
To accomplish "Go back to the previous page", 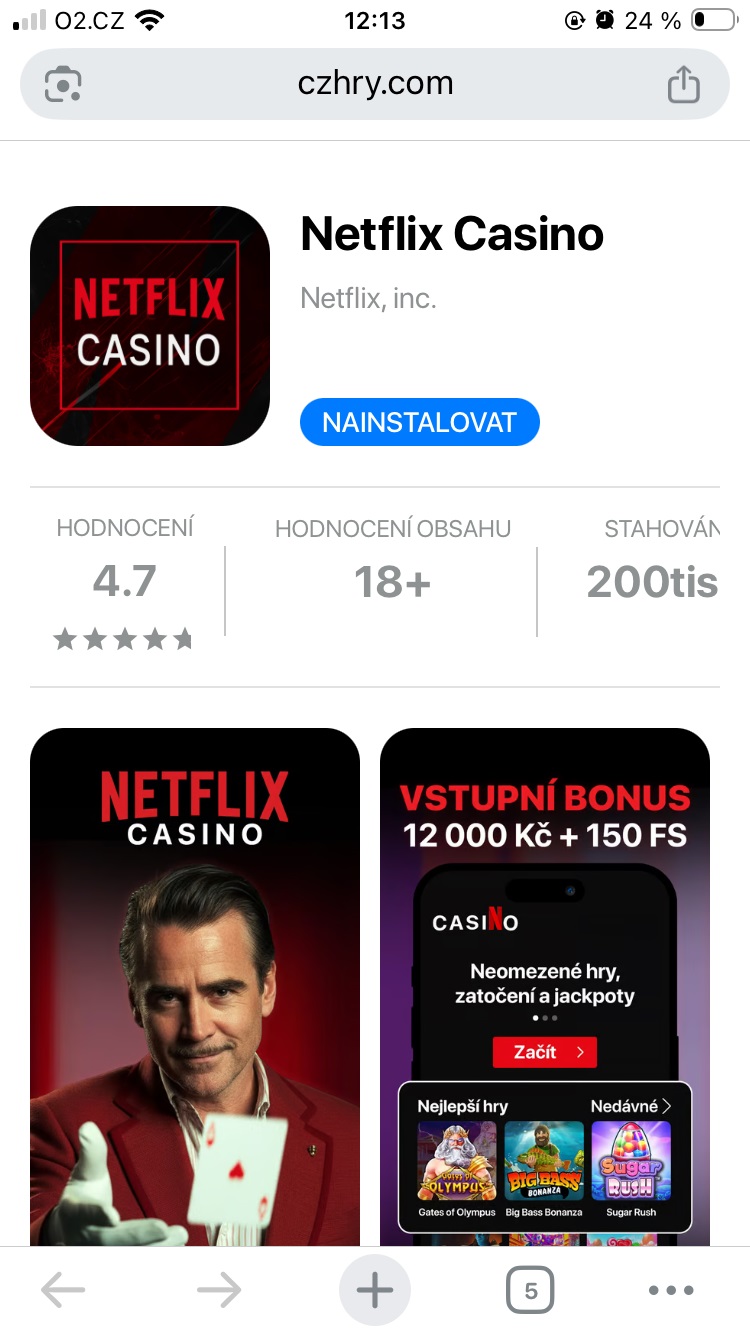I will [63, 1290].
